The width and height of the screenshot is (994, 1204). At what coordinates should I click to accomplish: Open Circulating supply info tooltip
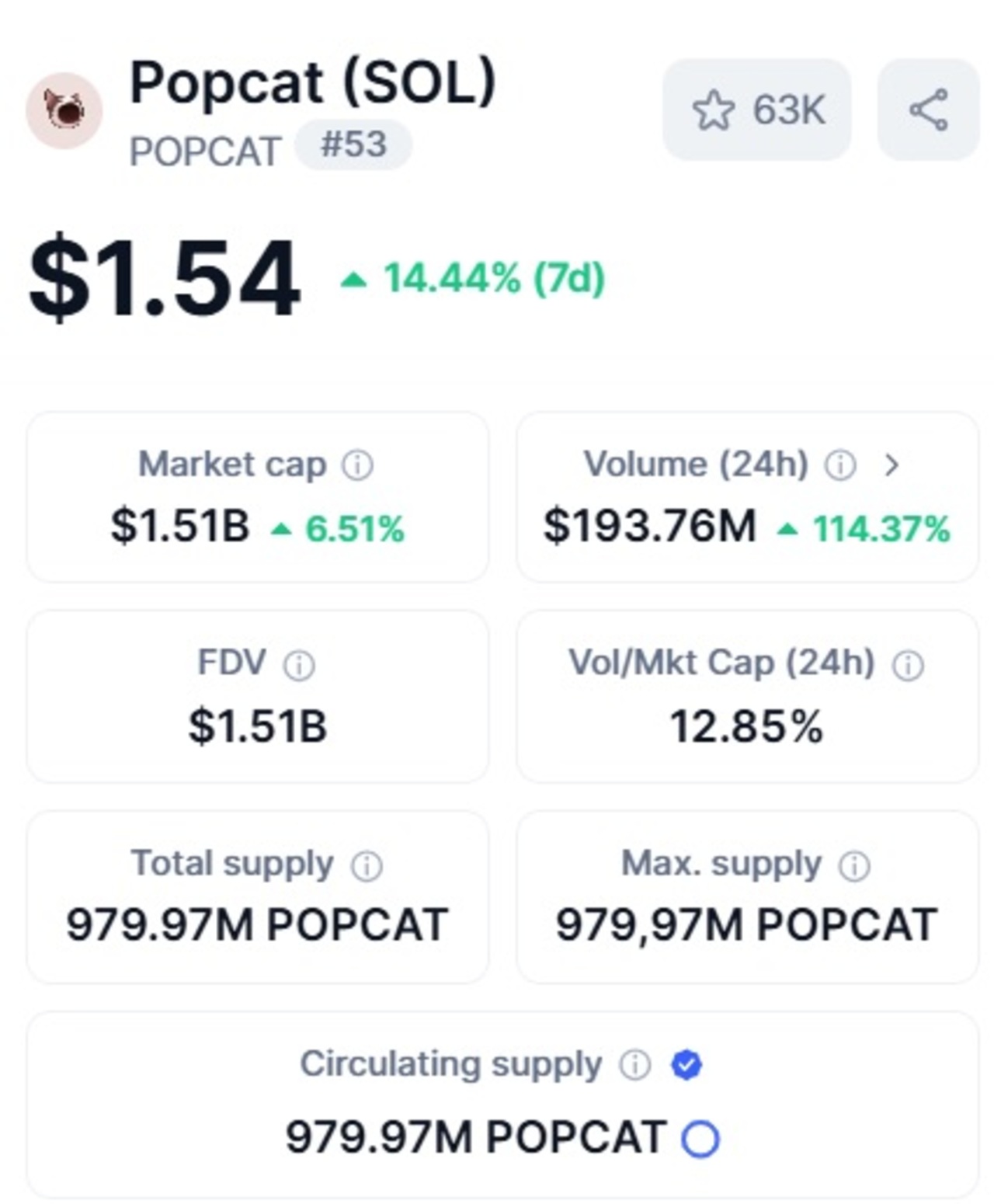click(635, 1065)
